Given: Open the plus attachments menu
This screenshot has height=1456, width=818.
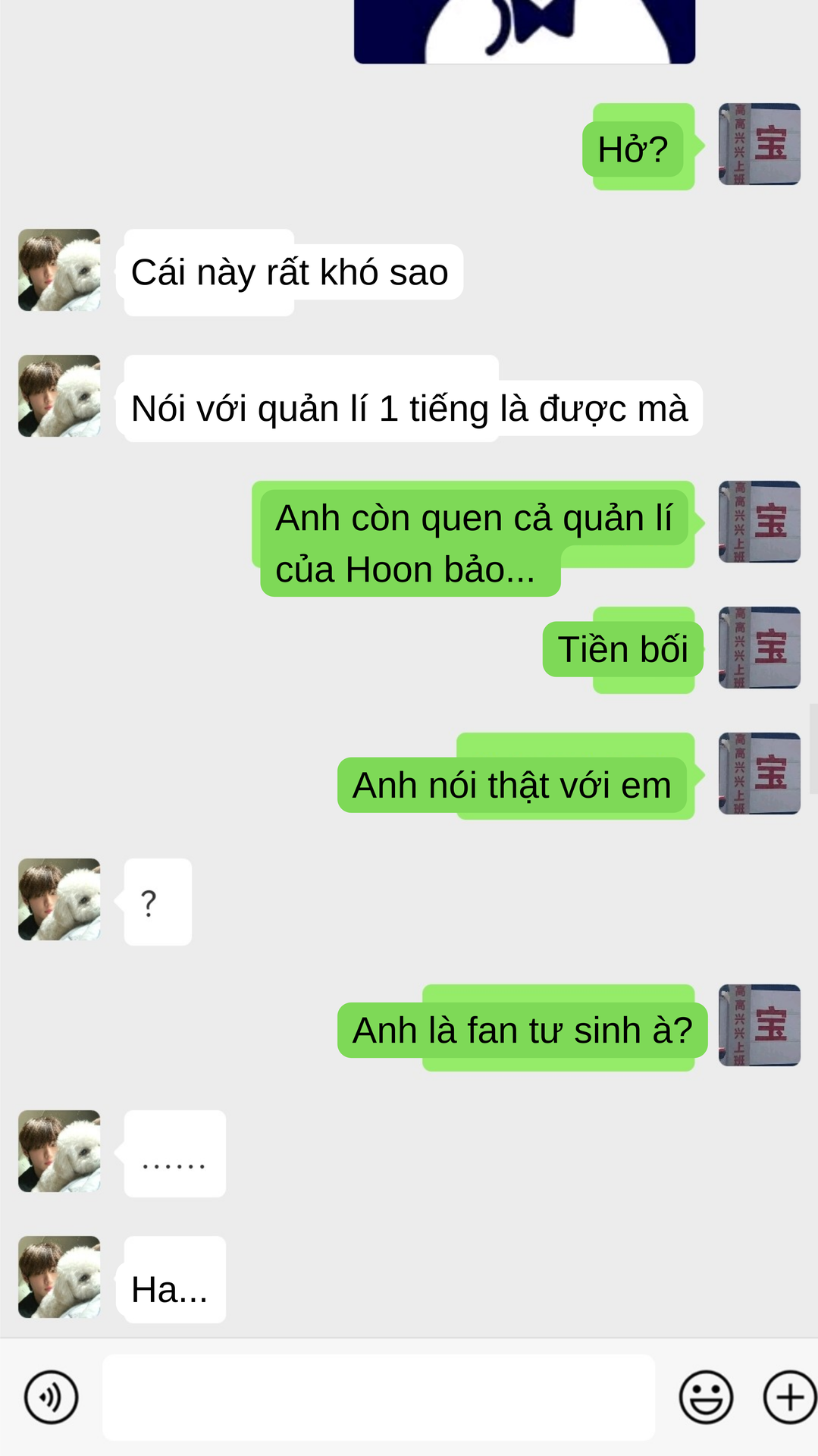Looking at the screenshot, I should point(789,1397).
